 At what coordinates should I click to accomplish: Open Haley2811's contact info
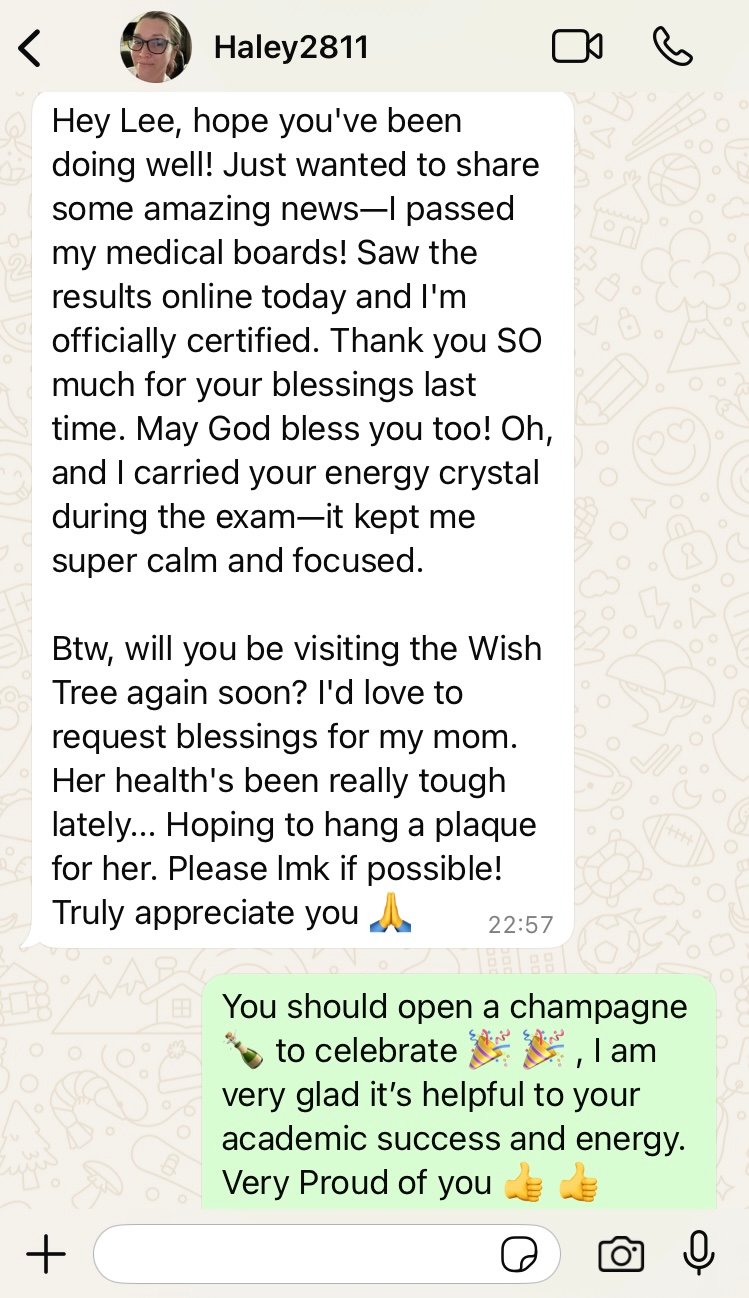coord(290,47)
